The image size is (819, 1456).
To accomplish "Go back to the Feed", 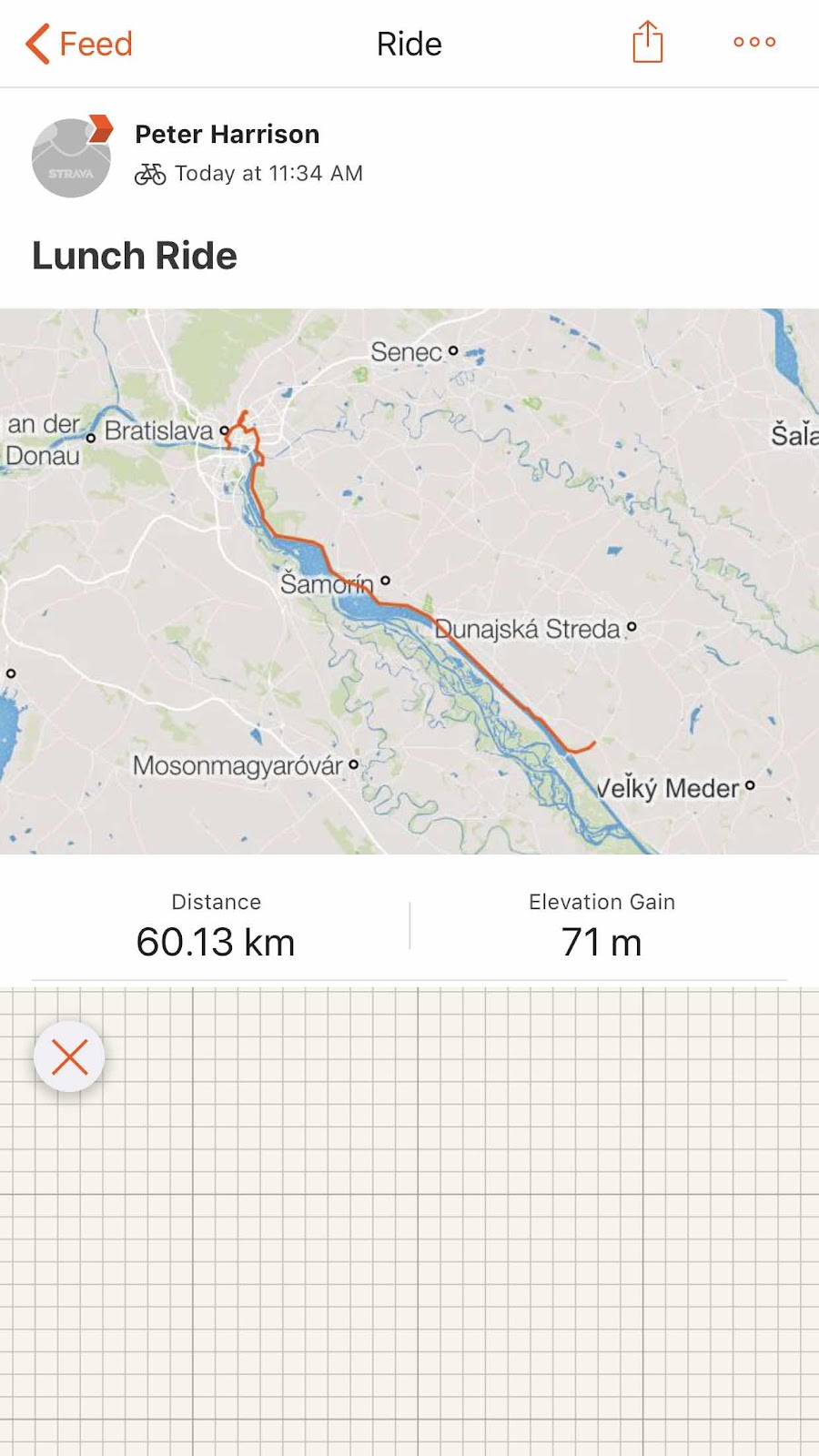I will (x=79, y=44).
